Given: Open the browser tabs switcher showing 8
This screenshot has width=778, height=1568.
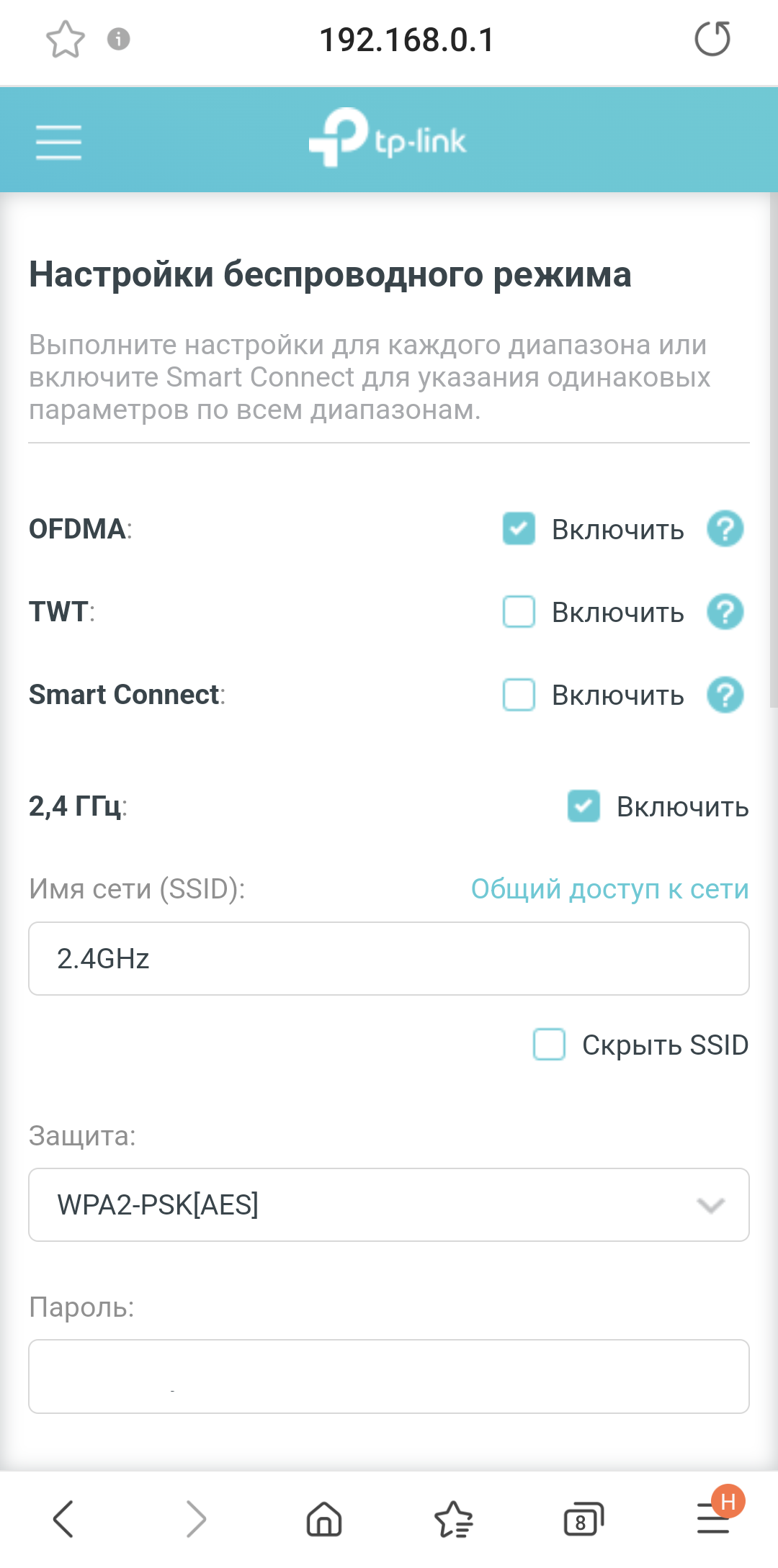Looking at the screenshot, I should click(583, 1520).
